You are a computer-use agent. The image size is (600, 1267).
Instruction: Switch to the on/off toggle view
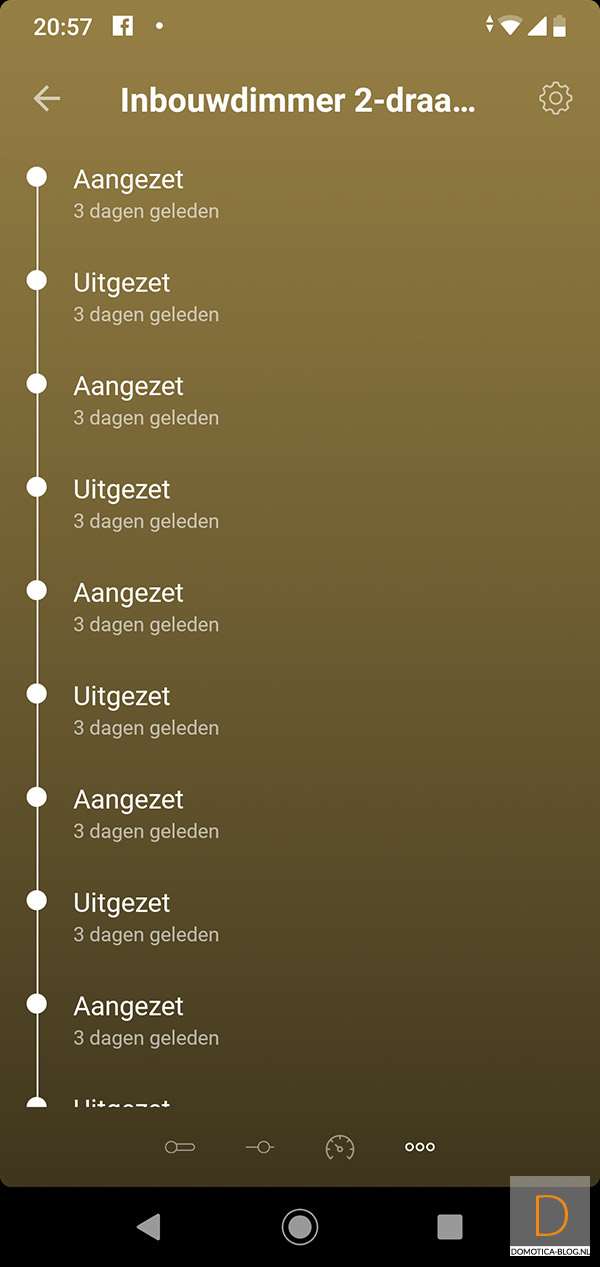coord(180,1147)
